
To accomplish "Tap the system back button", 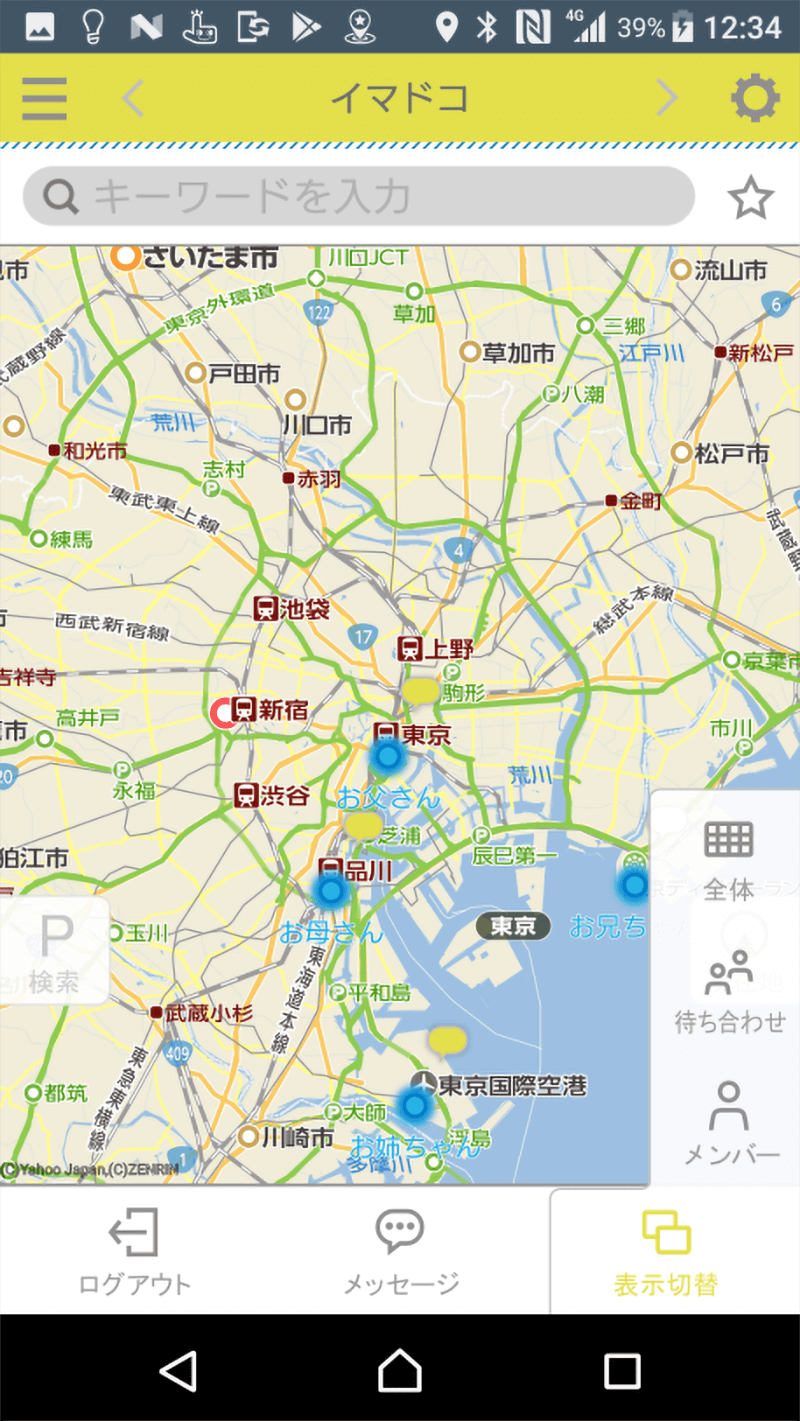I will pos(178,1371).
